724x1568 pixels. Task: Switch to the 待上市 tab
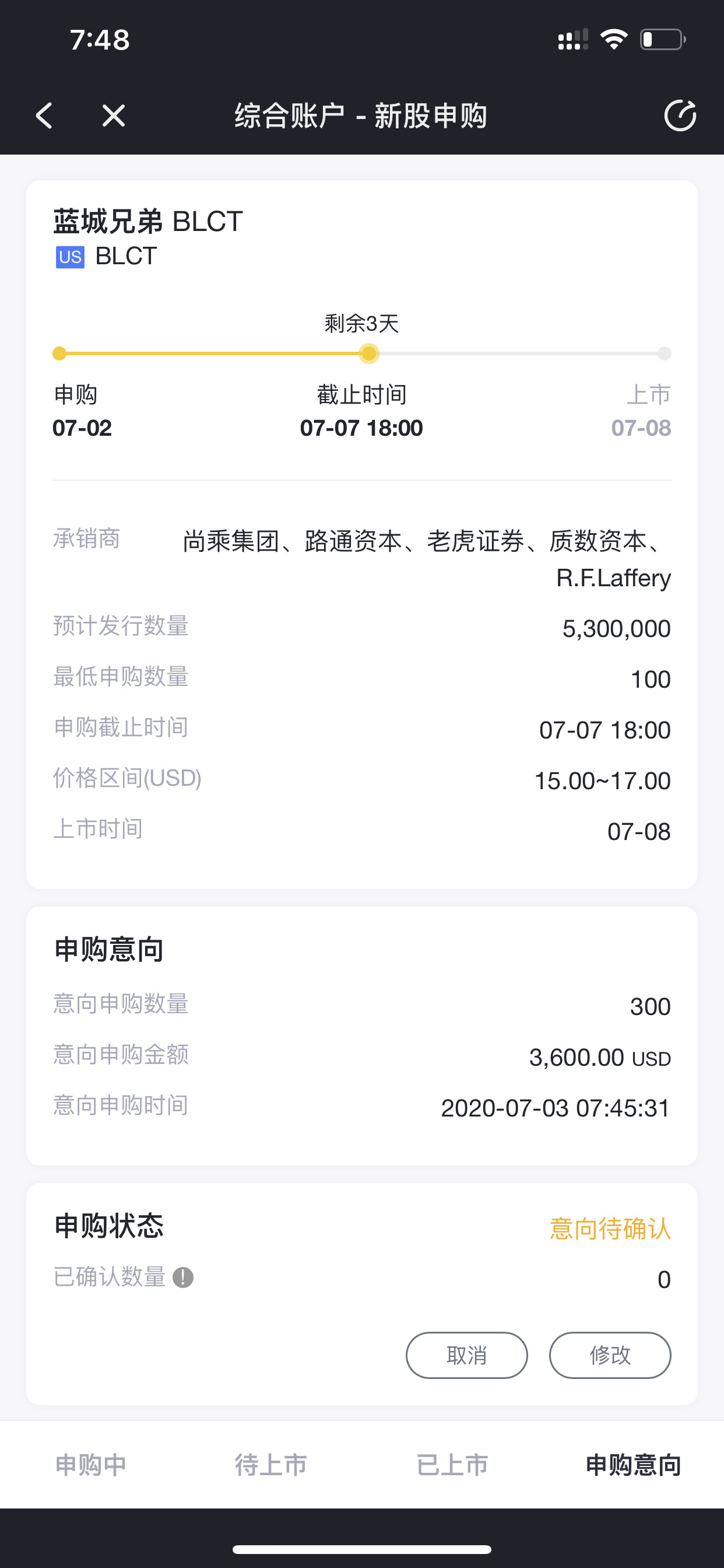[x=271, y=1465]
